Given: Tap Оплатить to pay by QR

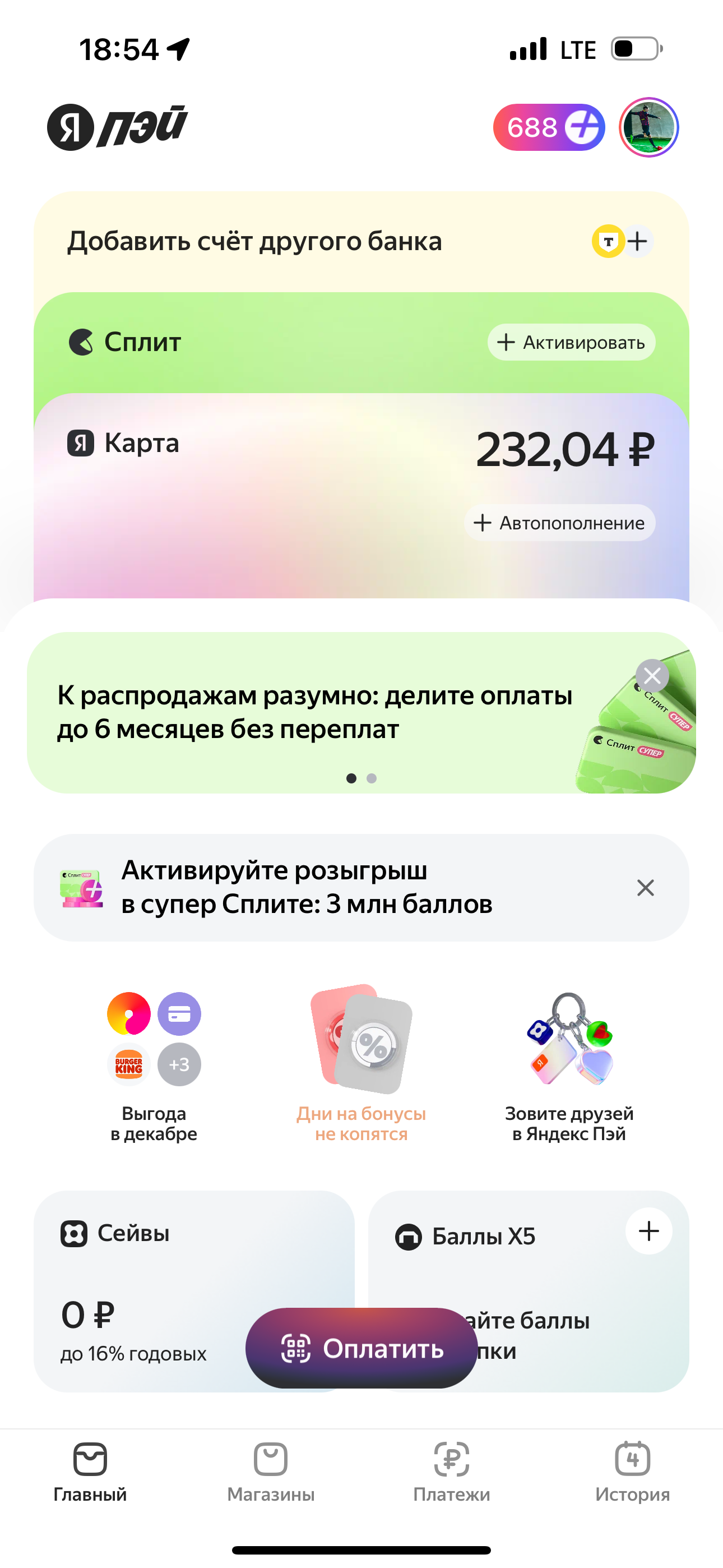Looking at the screenshot, I should 361,1348.
